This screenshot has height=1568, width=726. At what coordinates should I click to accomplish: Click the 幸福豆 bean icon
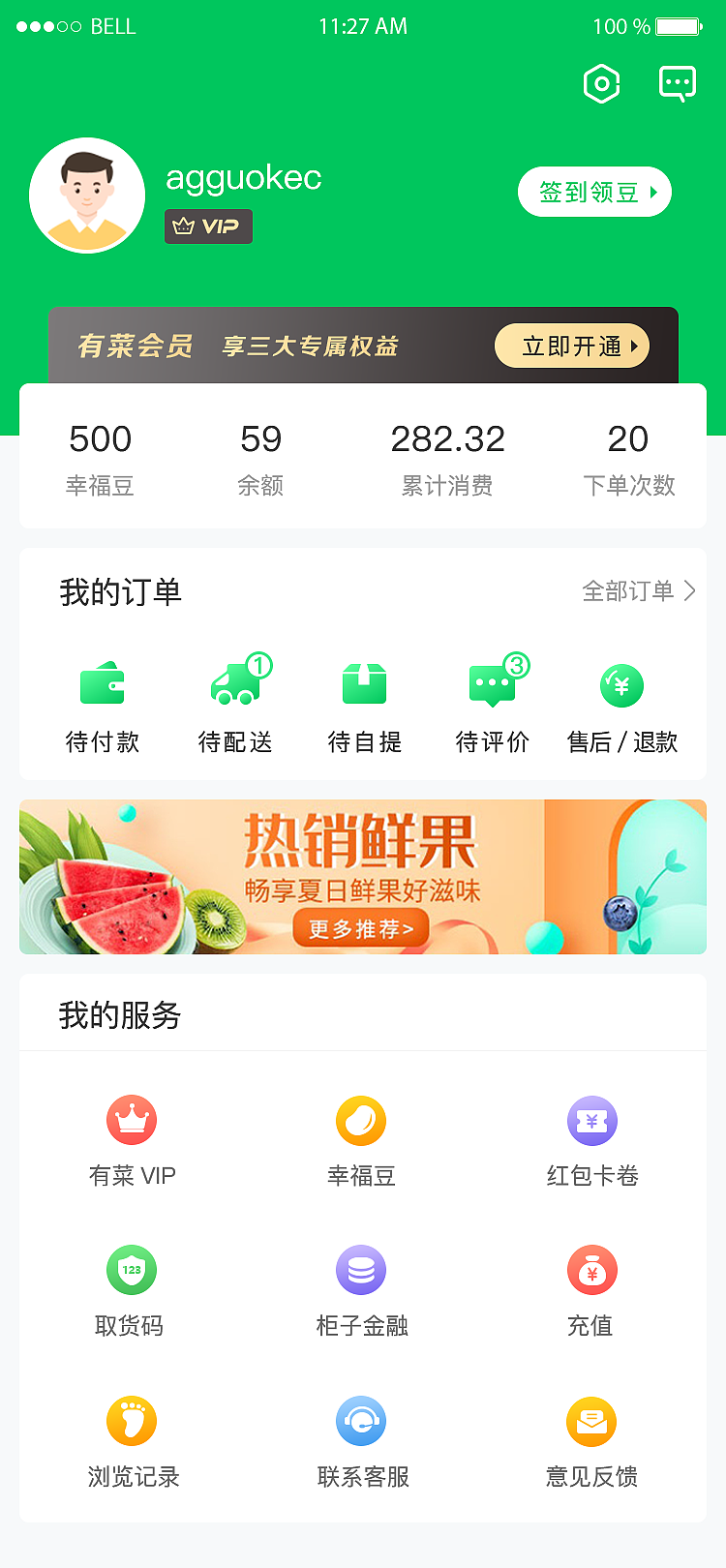(361, 1120)
